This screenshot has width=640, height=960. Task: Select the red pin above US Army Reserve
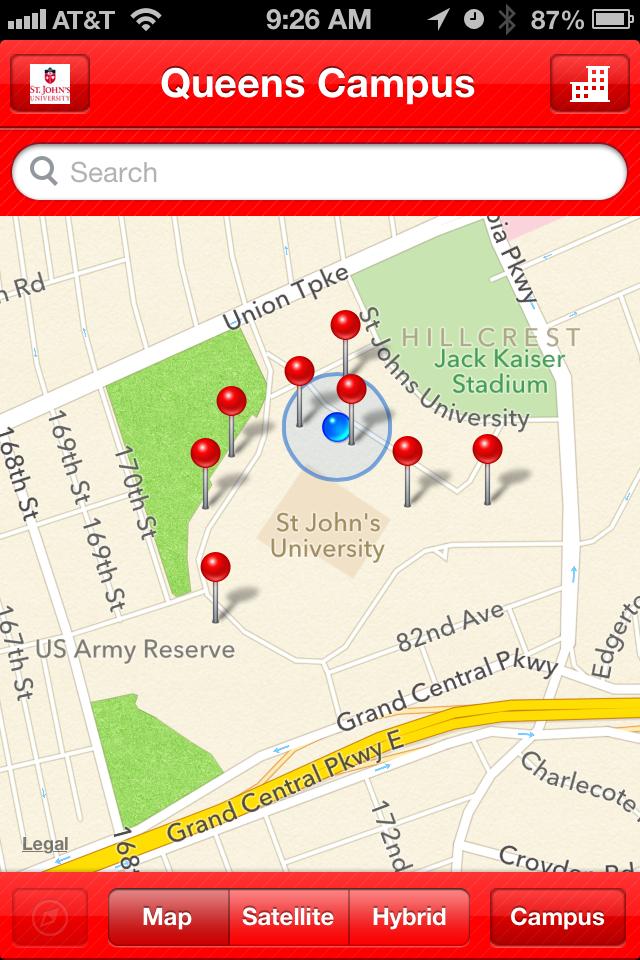pos(215,568)
